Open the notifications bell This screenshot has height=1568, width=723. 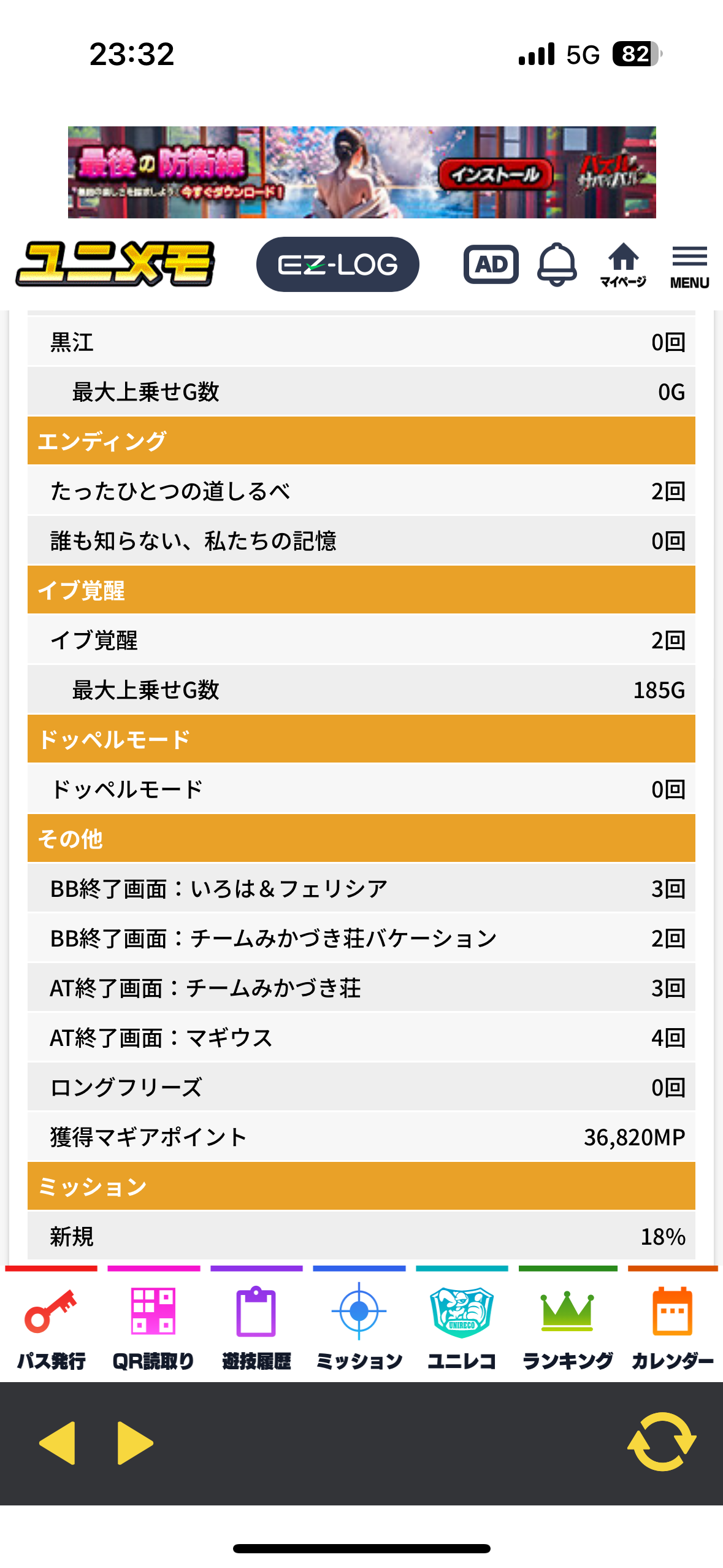557,264
